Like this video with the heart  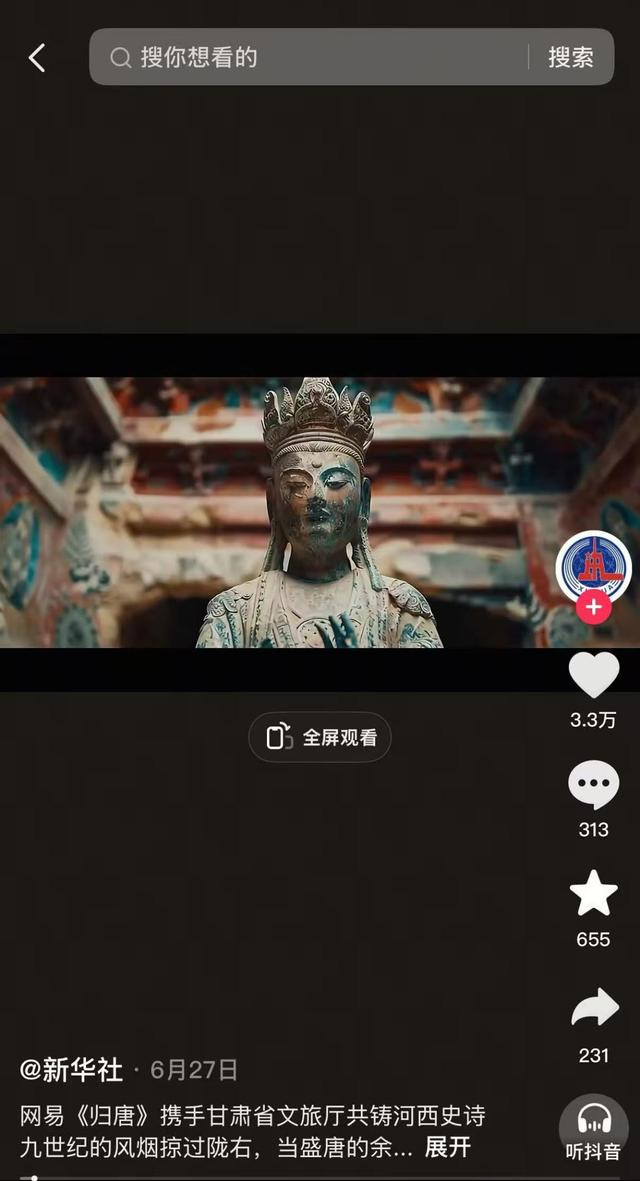(593, 675)
